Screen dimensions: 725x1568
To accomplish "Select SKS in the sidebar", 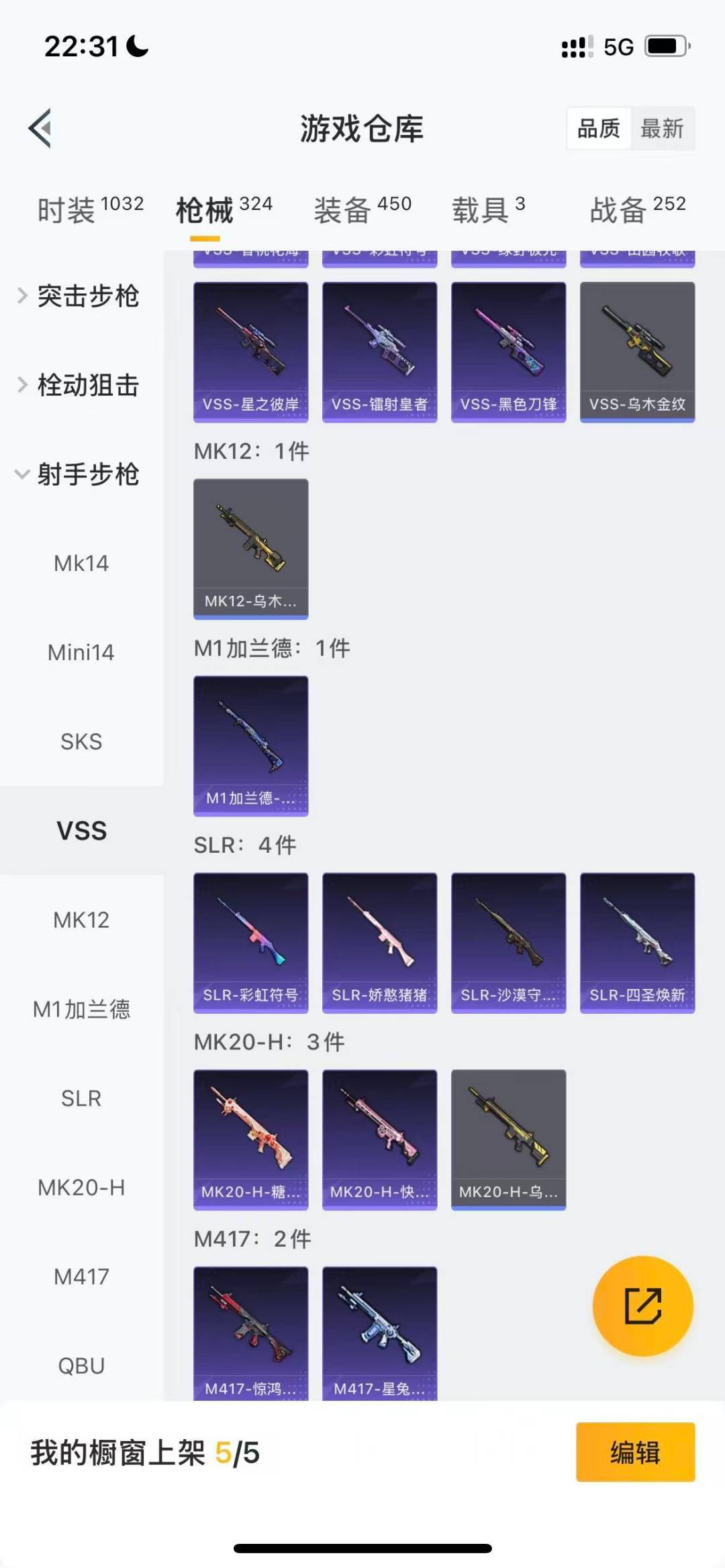I will [81, 741].
